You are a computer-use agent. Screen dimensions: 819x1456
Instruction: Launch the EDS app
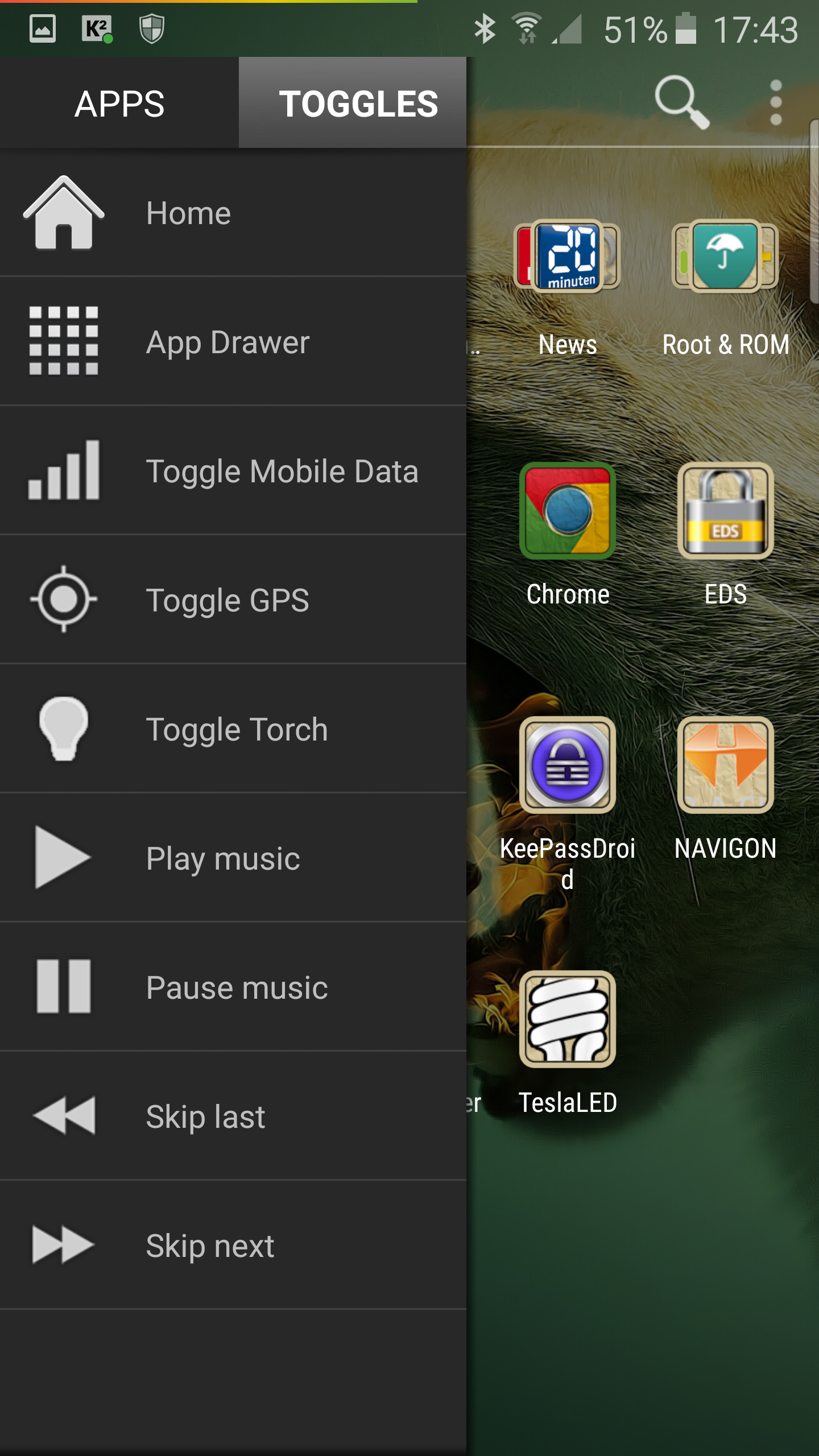[726, 535]
